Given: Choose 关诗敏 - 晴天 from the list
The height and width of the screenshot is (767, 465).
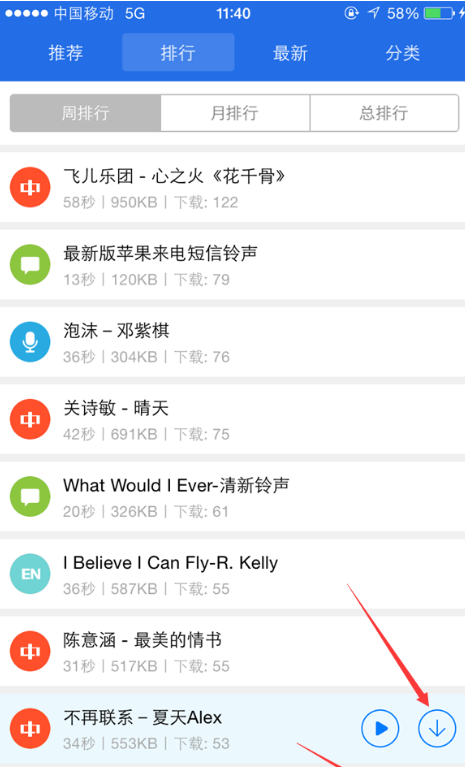Looking at the screenshot, I should click(232, 419).
